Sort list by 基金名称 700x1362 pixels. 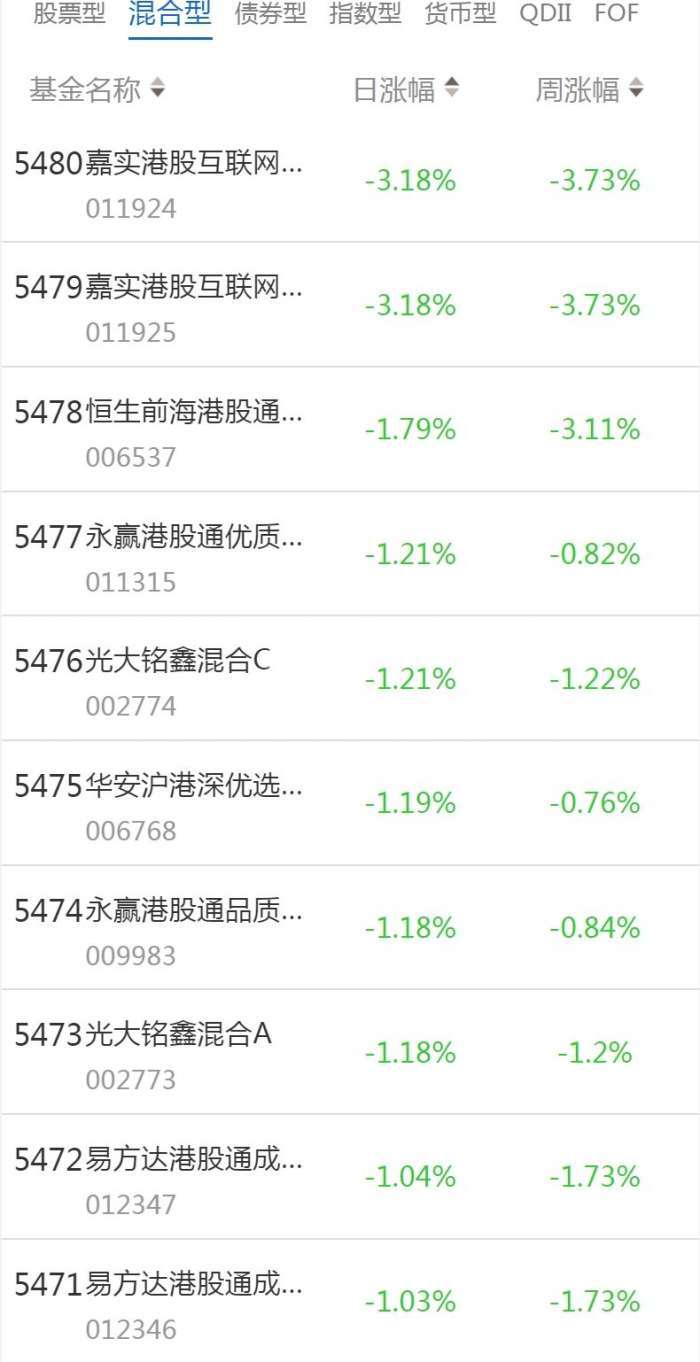(97, 90)
